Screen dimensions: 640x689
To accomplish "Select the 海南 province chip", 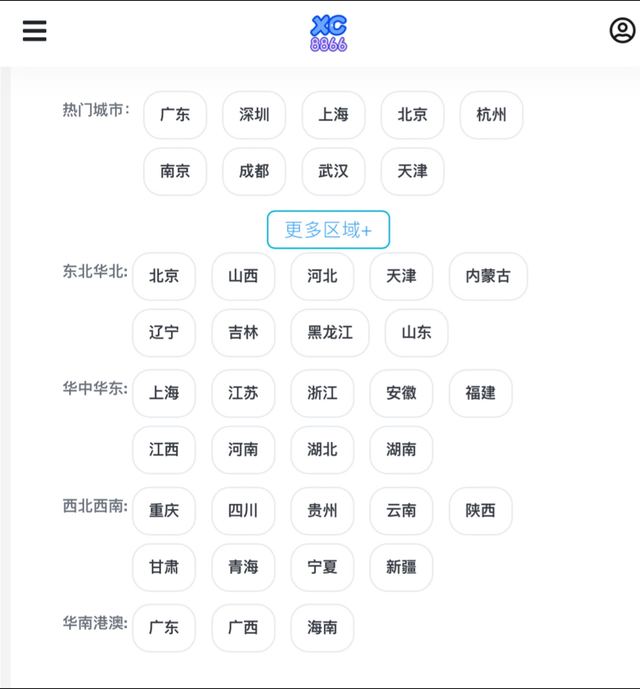I will (x=322, y=627).
